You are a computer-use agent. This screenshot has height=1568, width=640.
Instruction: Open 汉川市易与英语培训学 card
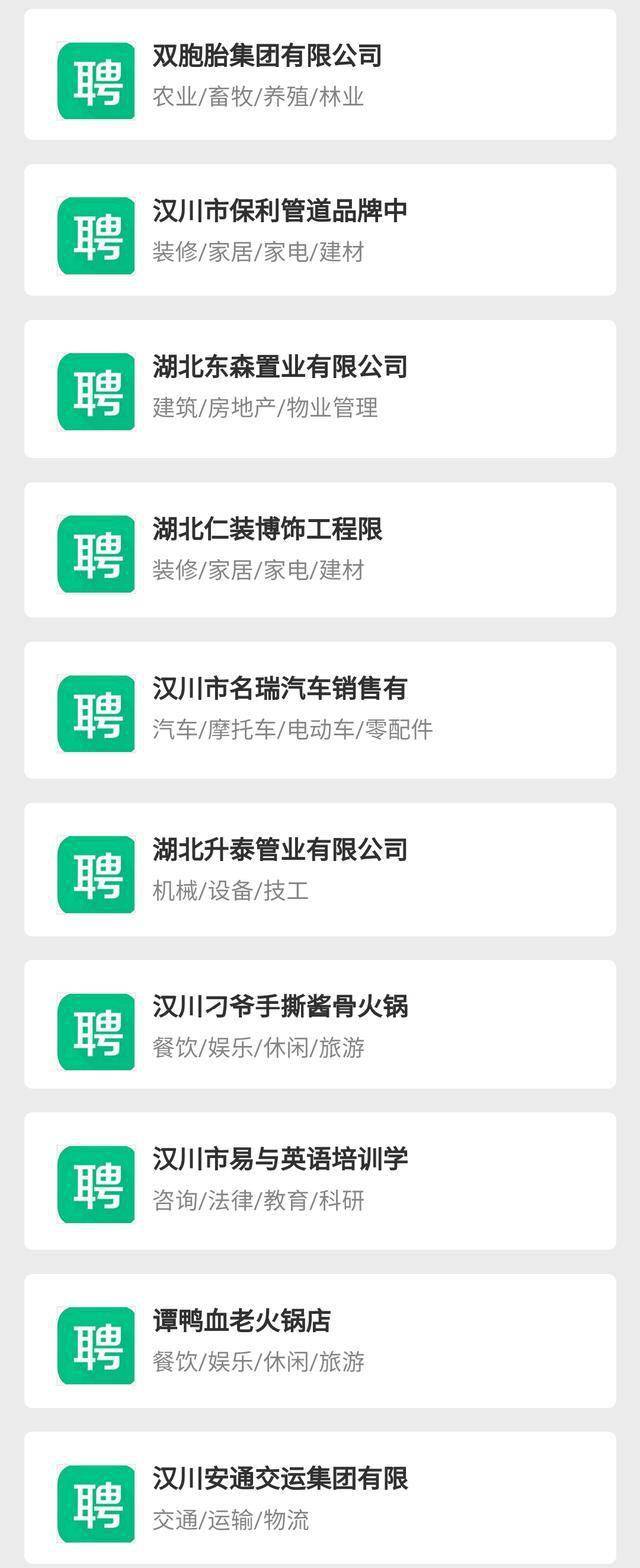tap(320, 1180)
